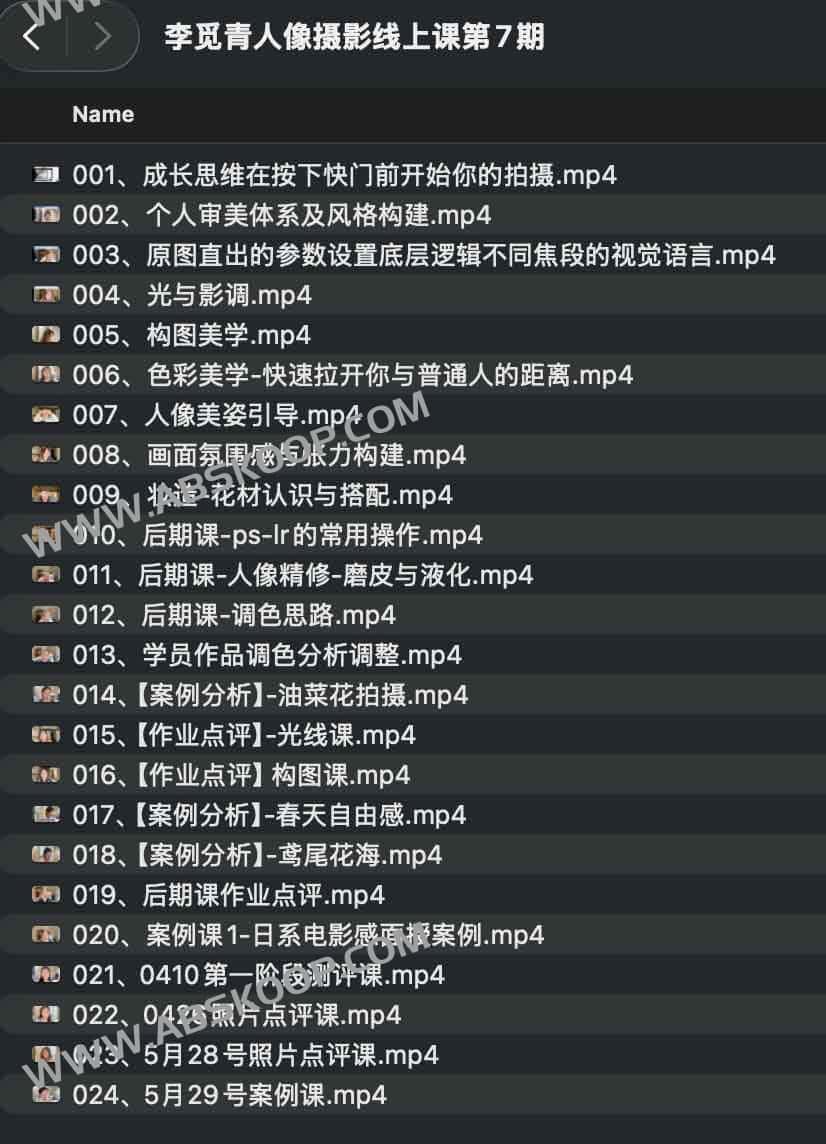Select 002 个人审美体系及风格构建.mp4
The height and width of the screenshot is (1144, 826).
click(281, 215)
